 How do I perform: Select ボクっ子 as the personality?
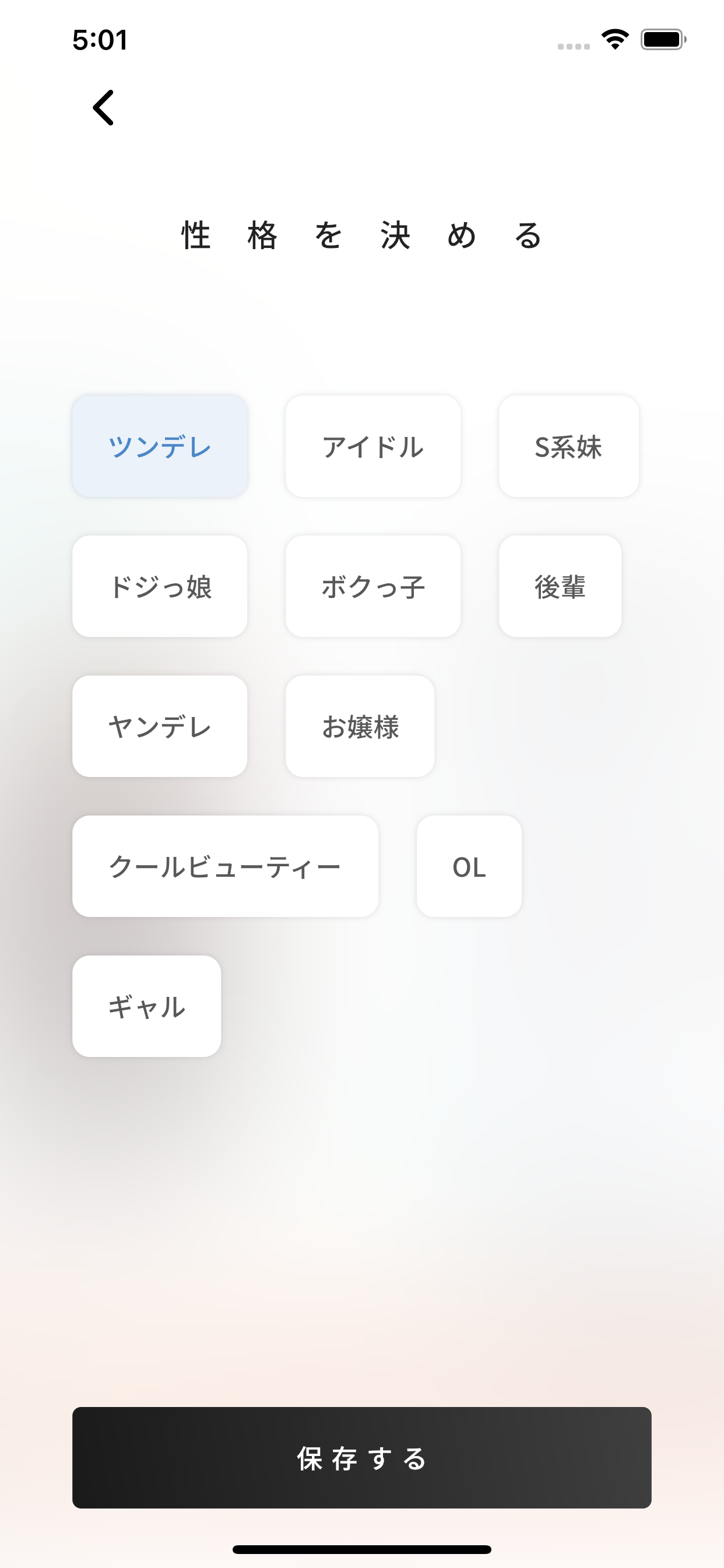click(372, 586)
